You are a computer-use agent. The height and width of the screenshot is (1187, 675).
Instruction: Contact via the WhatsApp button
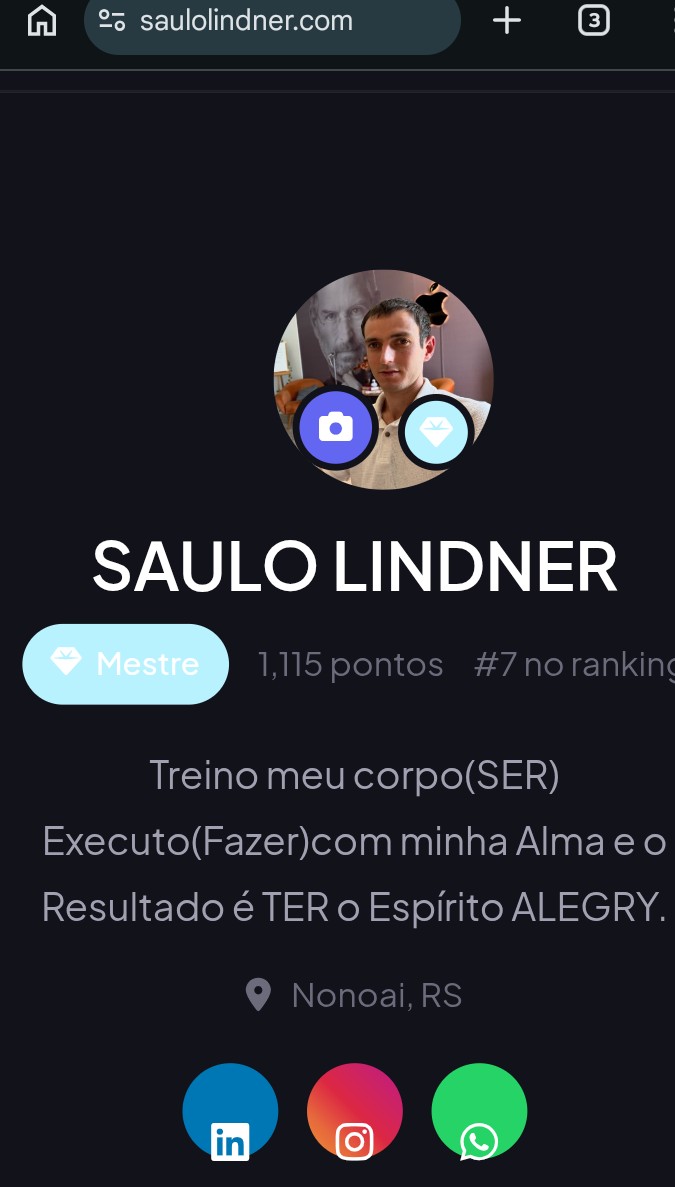[479, 1112]
